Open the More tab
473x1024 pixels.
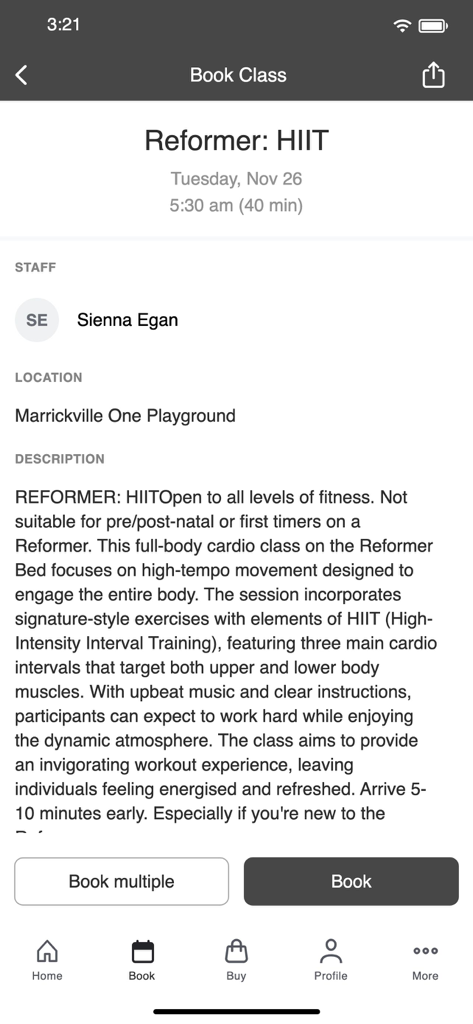click(x=425, y=960)
